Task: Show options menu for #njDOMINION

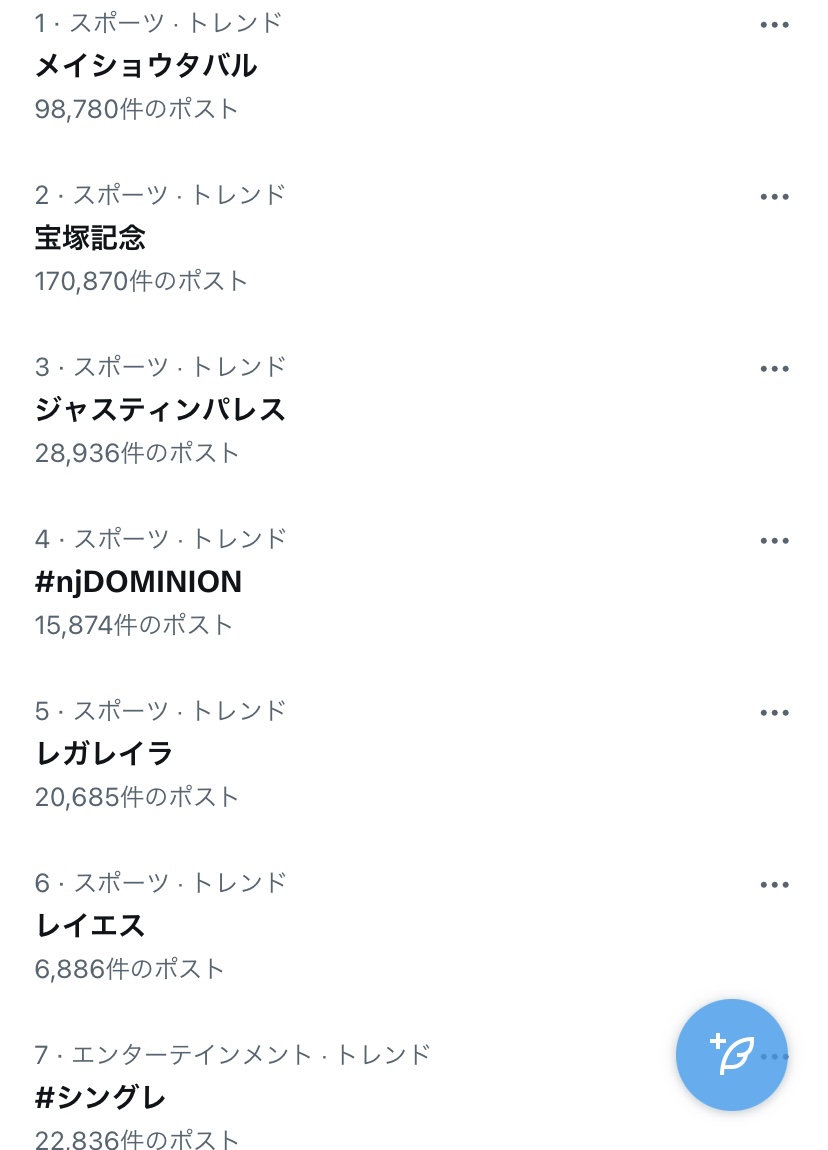Action: 775,541
